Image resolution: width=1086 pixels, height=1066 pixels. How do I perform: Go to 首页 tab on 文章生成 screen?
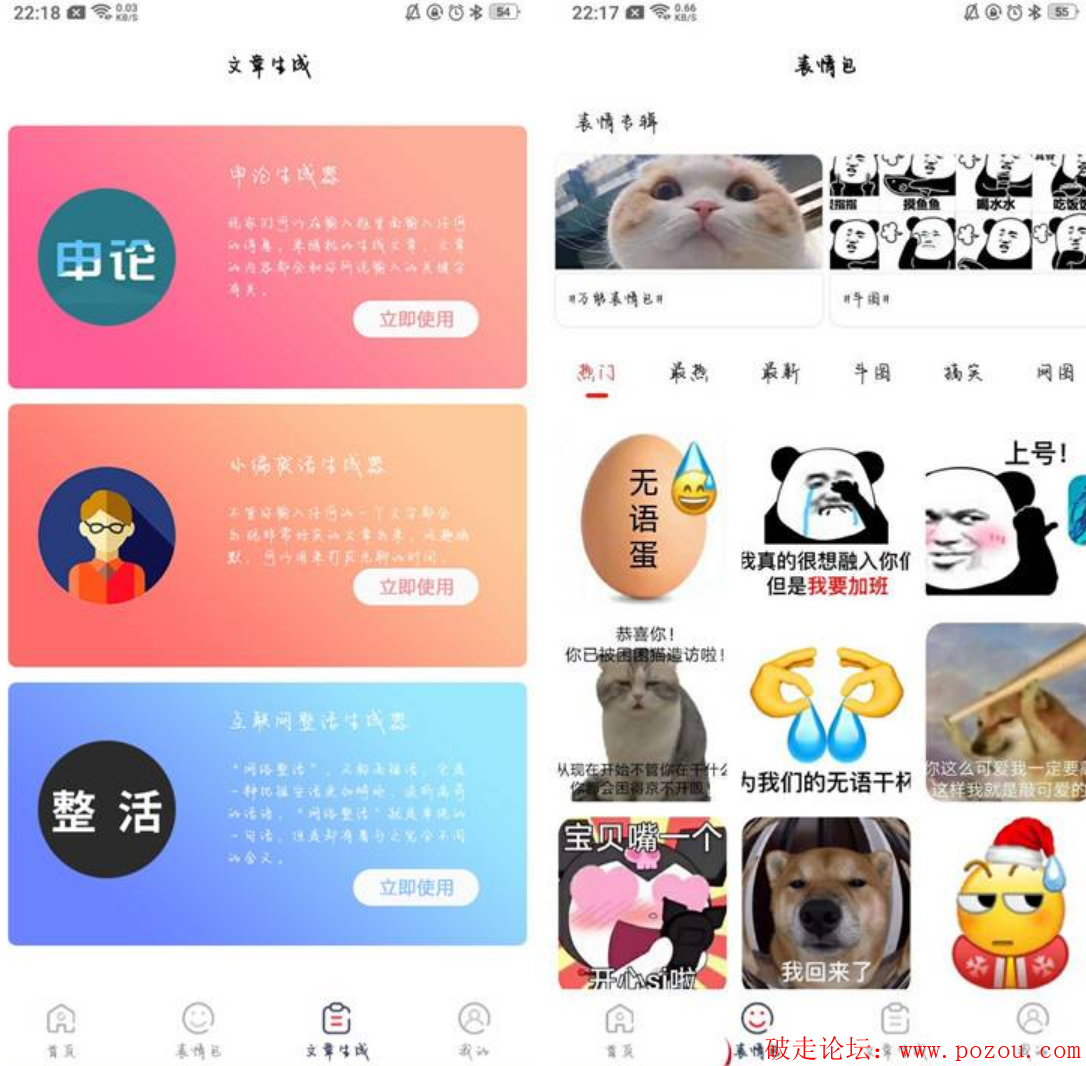61,1030
